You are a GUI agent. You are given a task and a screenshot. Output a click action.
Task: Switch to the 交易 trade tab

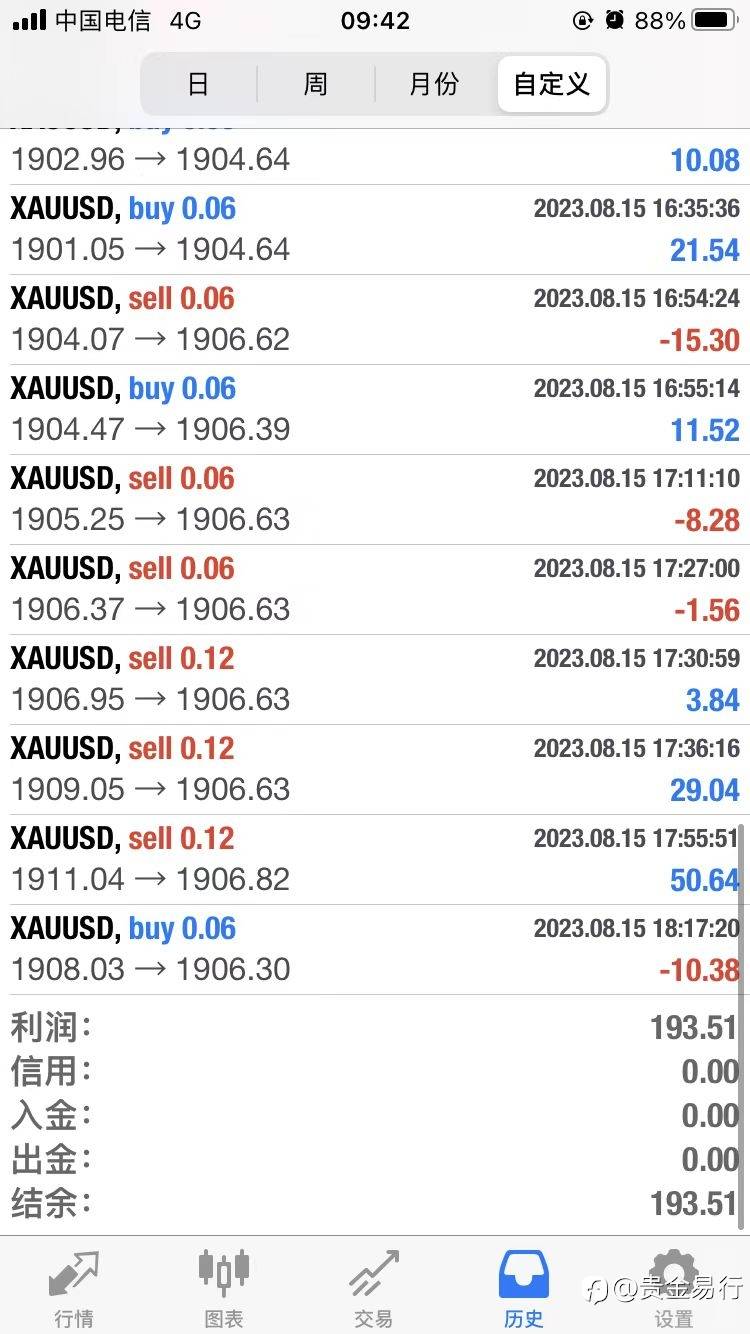coord(374,1287)
